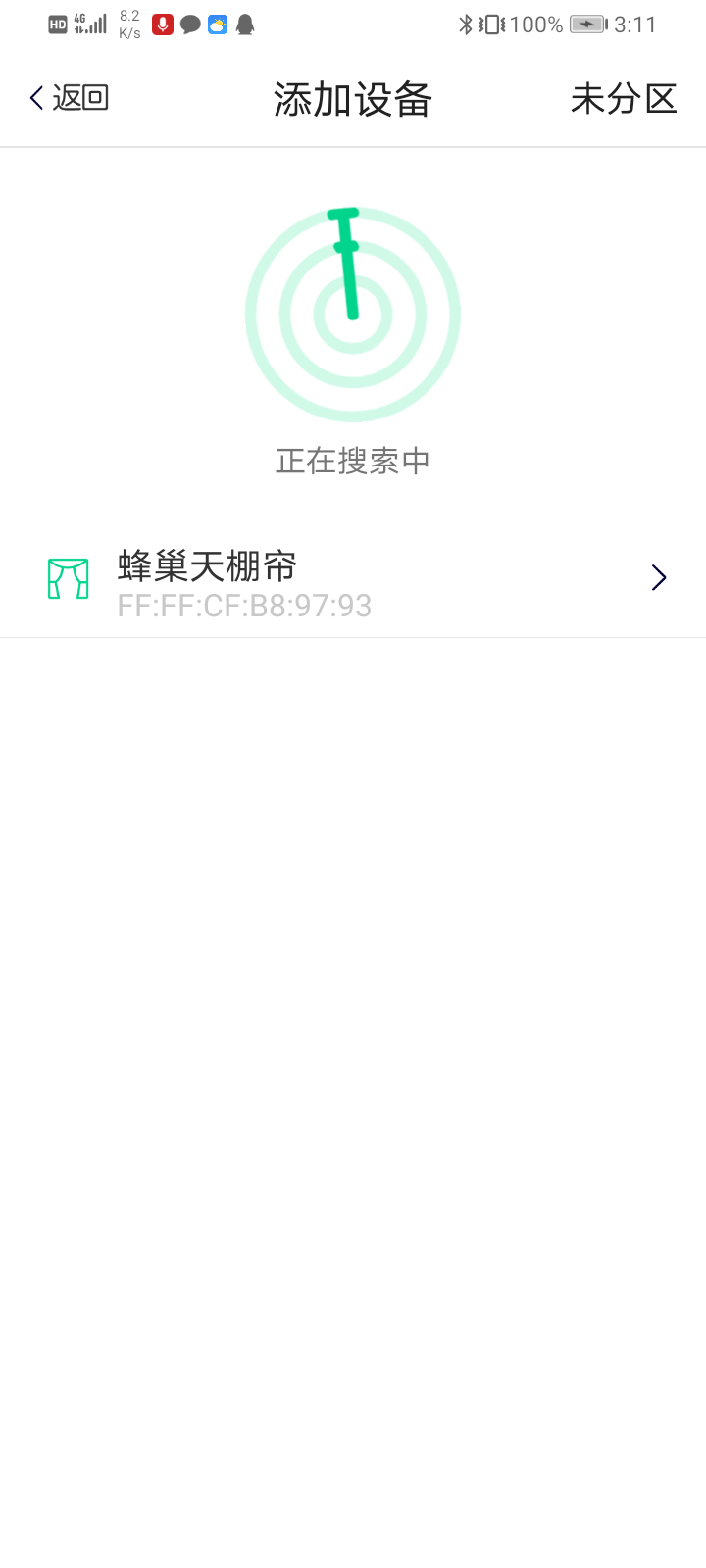Go back with the 返回 button
Viewport: 706px width, 1568px height.
(x=69, y=98)
